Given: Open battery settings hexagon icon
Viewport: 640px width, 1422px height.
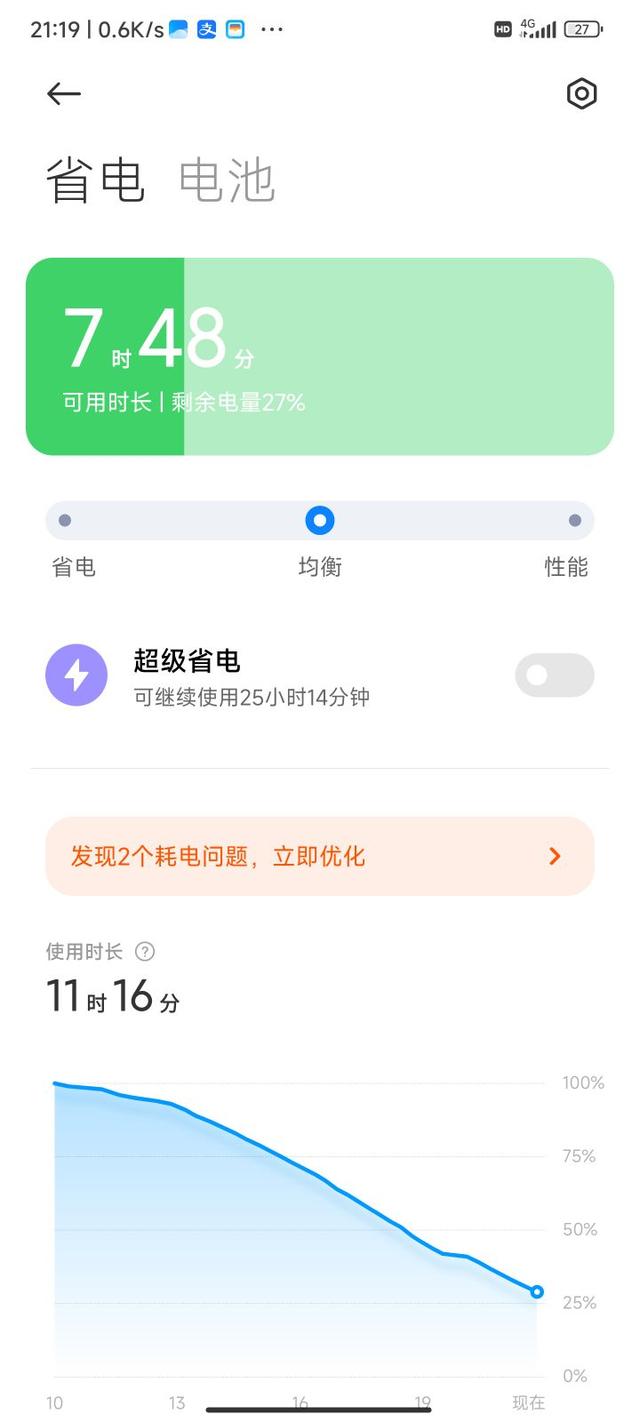Looking at the screenshot, I should pyautogui.click(x=581, y=94).
